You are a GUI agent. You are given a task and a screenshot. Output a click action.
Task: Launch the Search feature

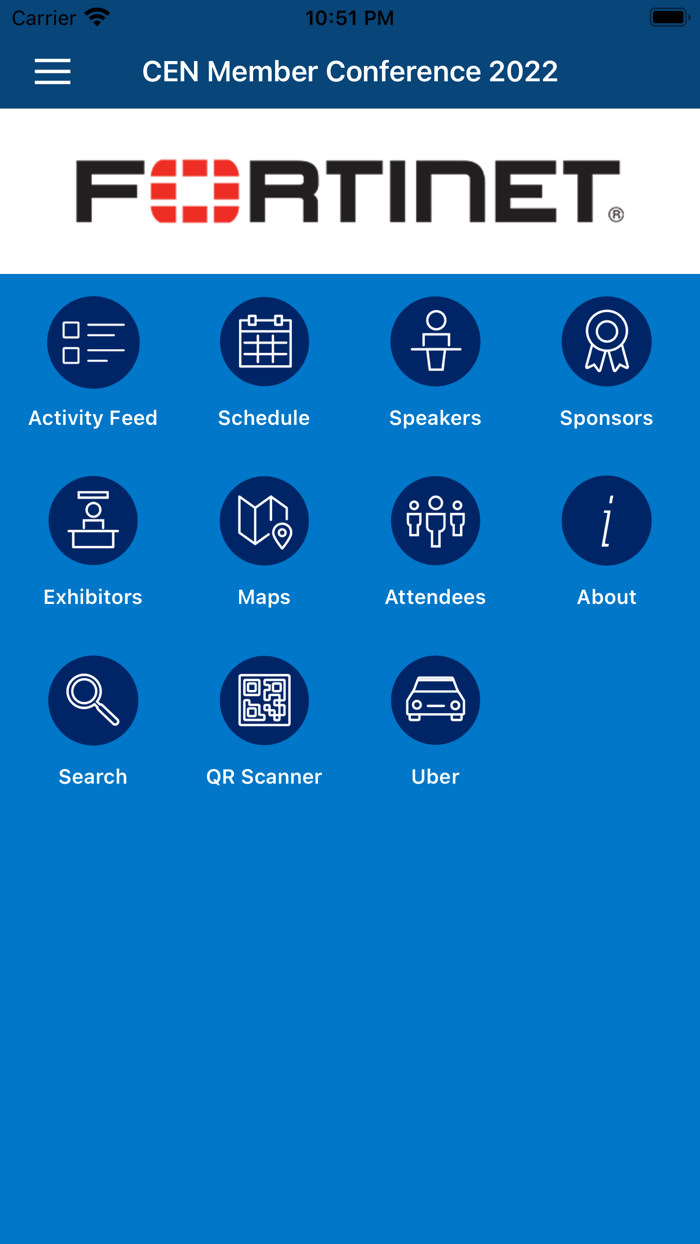click(93, 700)
